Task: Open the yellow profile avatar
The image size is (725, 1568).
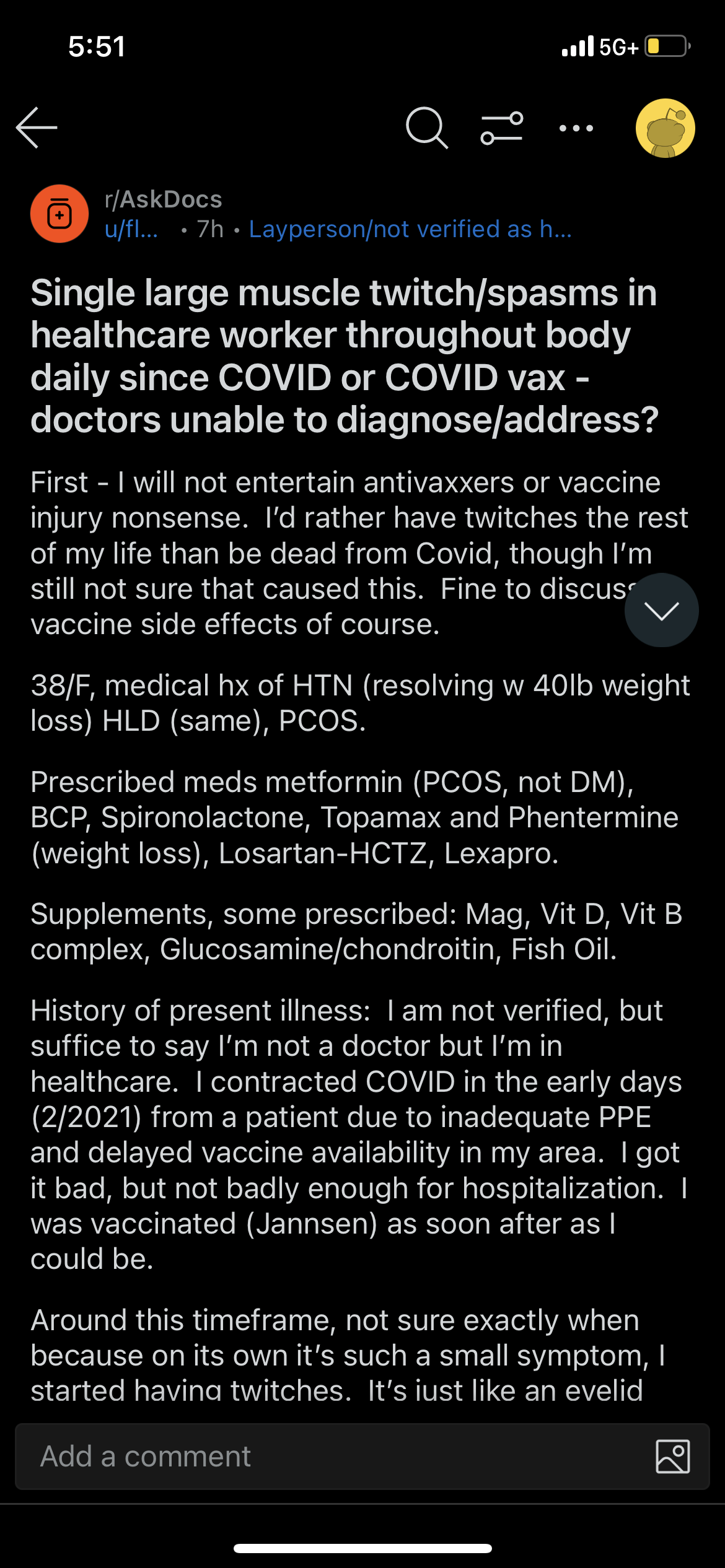Action: point(665,128)
